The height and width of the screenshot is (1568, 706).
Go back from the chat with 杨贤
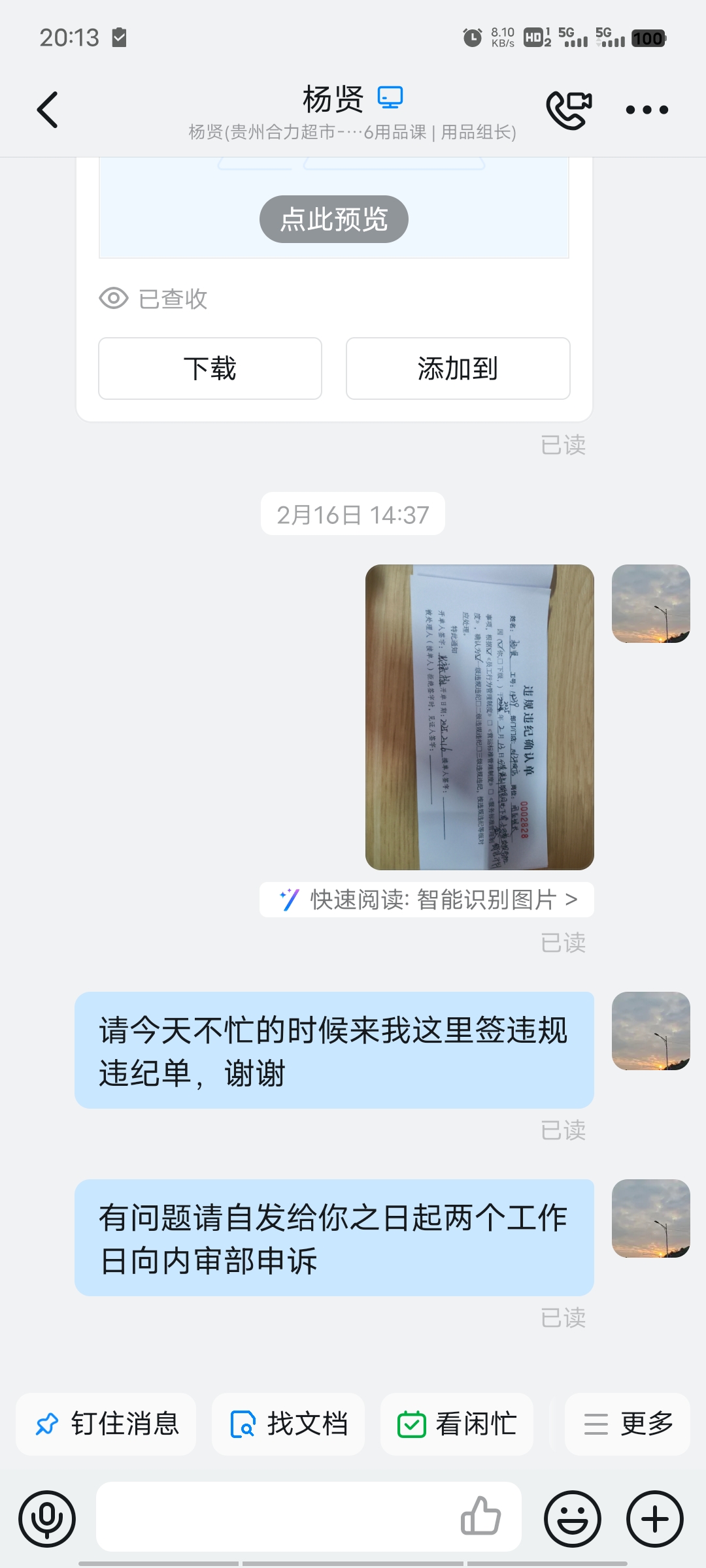click(x=48, y=109)
